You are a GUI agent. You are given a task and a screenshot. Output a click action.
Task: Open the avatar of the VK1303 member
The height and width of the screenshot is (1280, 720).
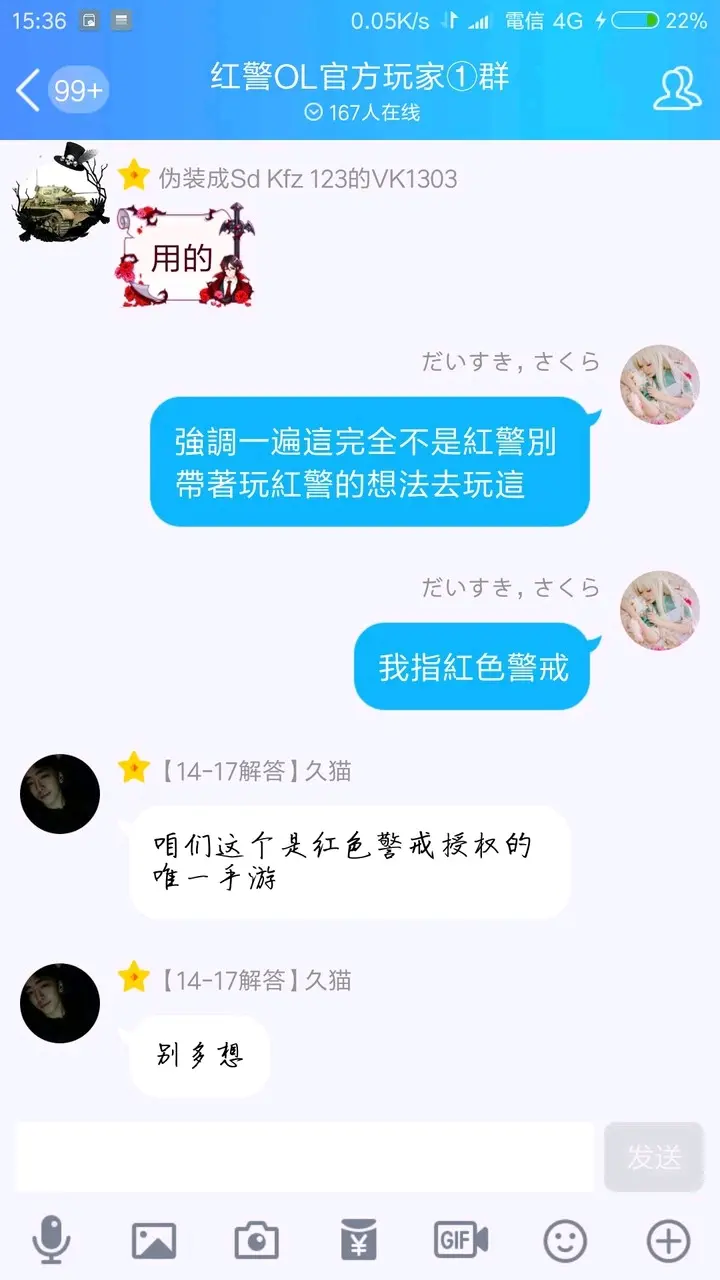pyautogui.click(x=59, y=193)
